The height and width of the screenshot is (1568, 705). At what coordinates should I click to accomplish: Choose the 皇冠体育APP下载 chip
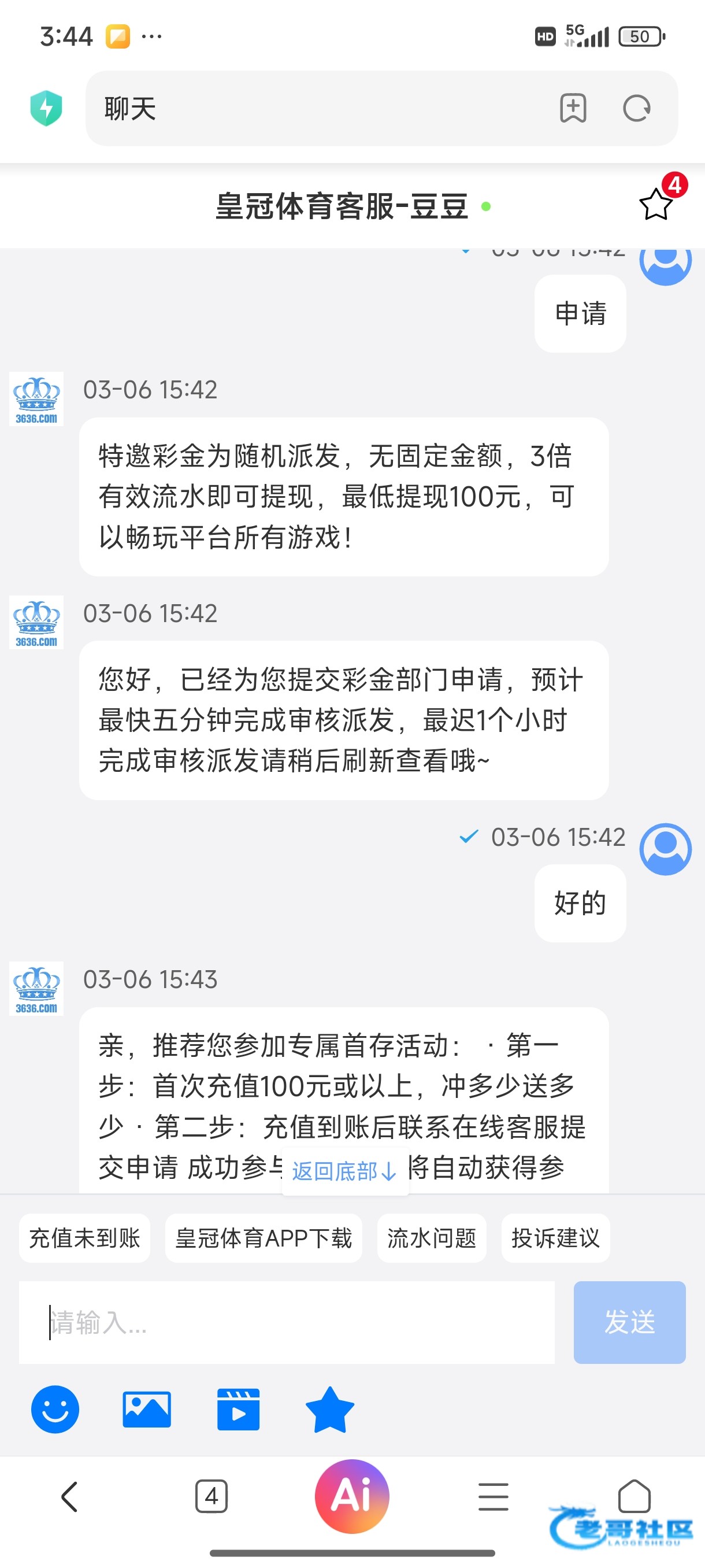(264, 1238)
